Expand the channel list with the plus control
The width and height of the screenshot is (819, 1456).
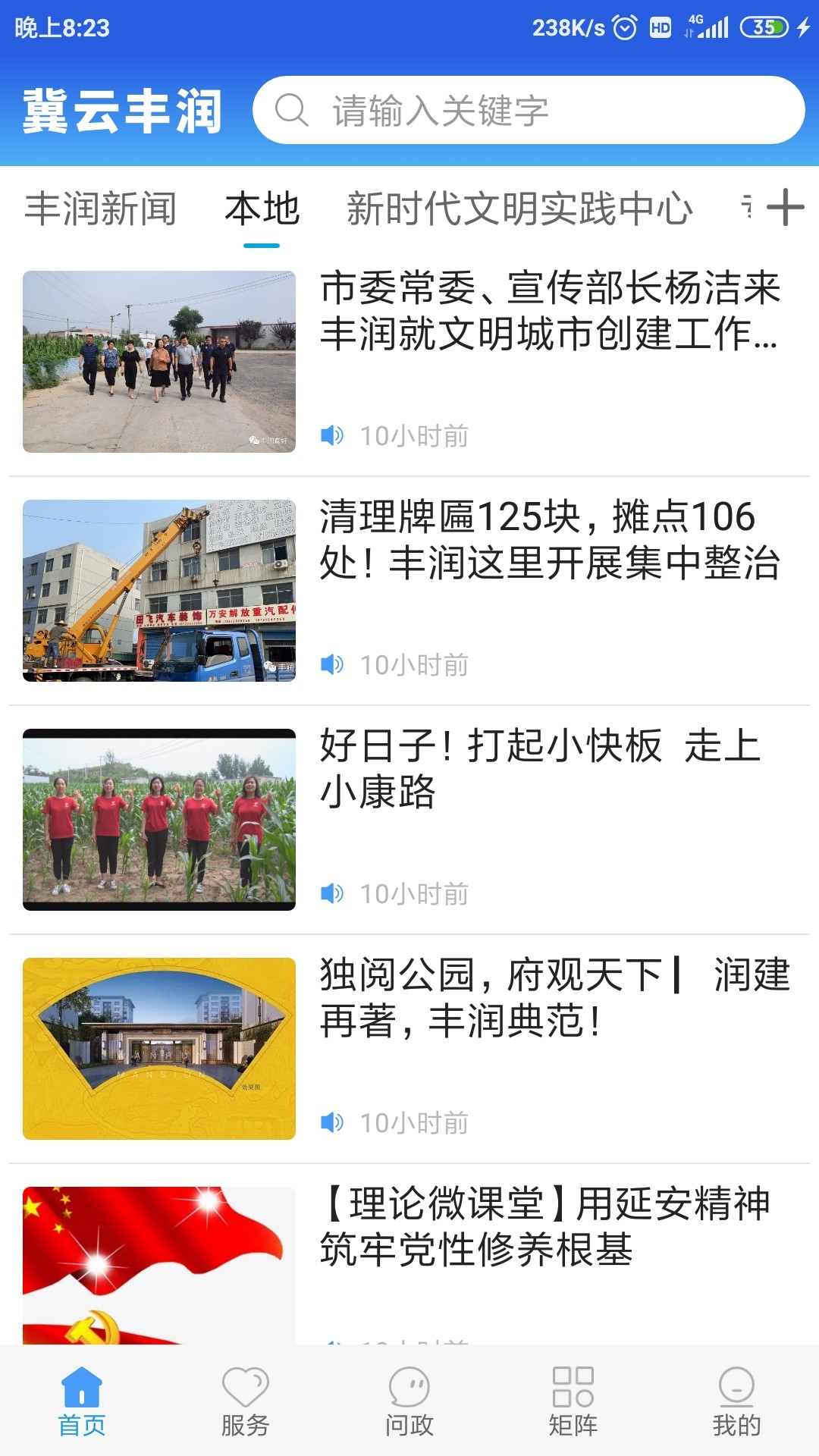pos(786,206)
